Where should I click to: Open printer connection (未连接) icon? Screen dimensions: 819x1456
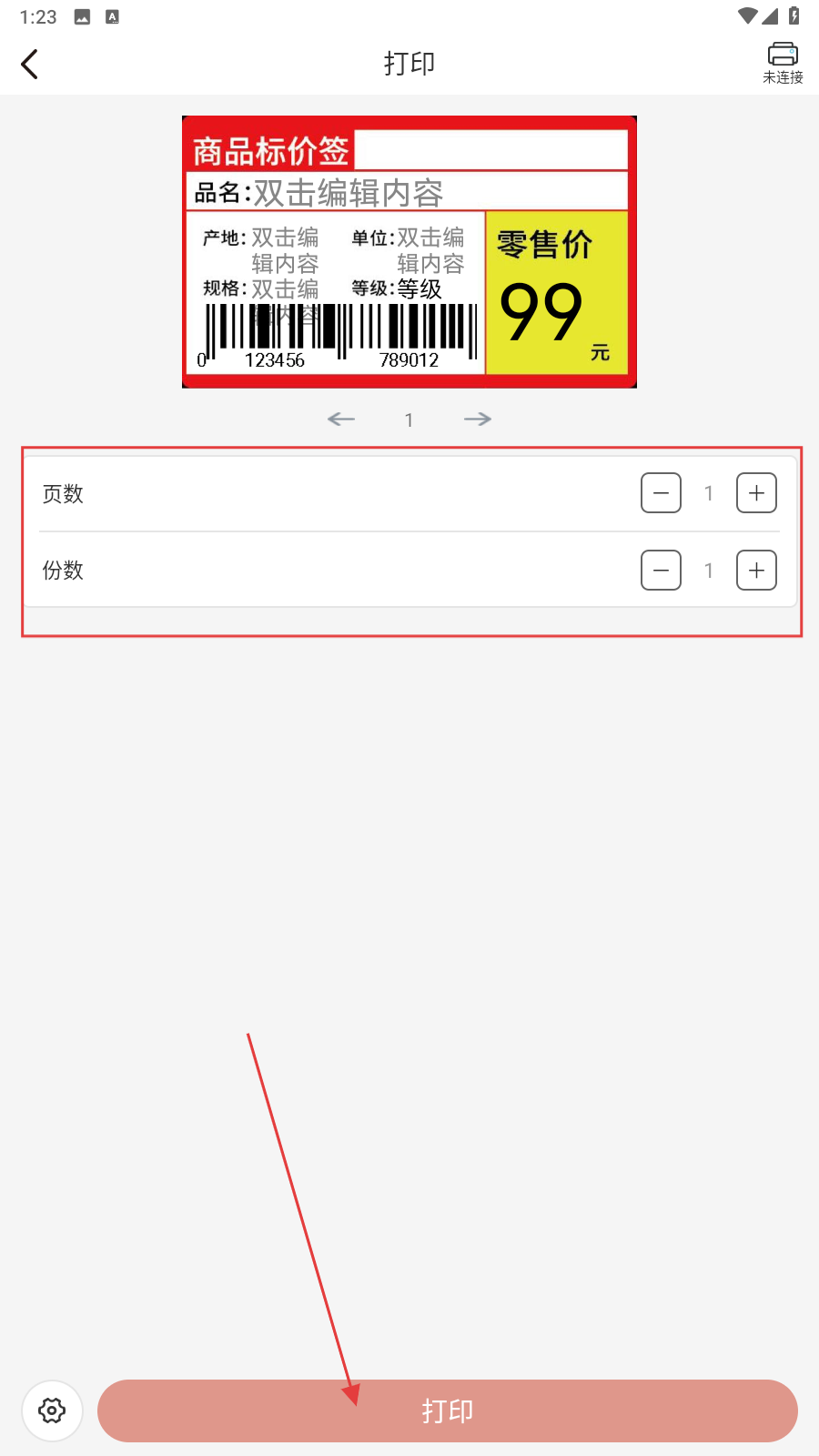point(782,62)
